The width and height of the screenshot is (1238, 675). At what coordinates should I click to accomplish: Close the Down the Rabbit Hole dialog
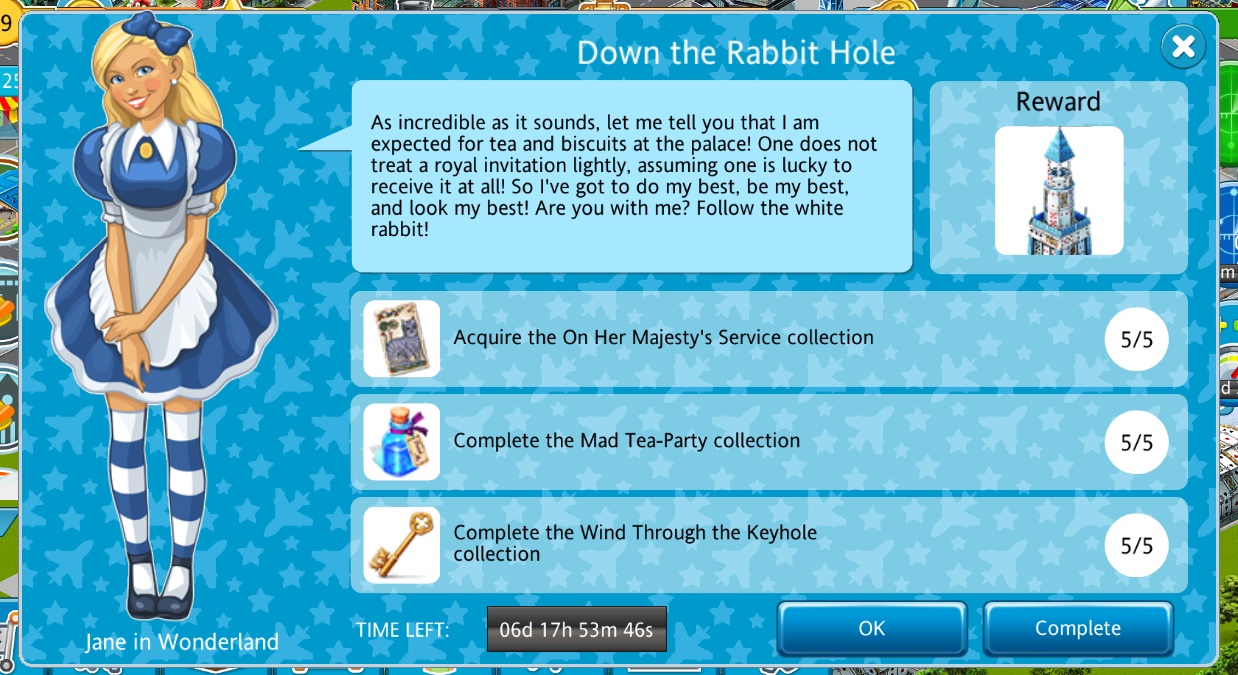click(1183, 46)
